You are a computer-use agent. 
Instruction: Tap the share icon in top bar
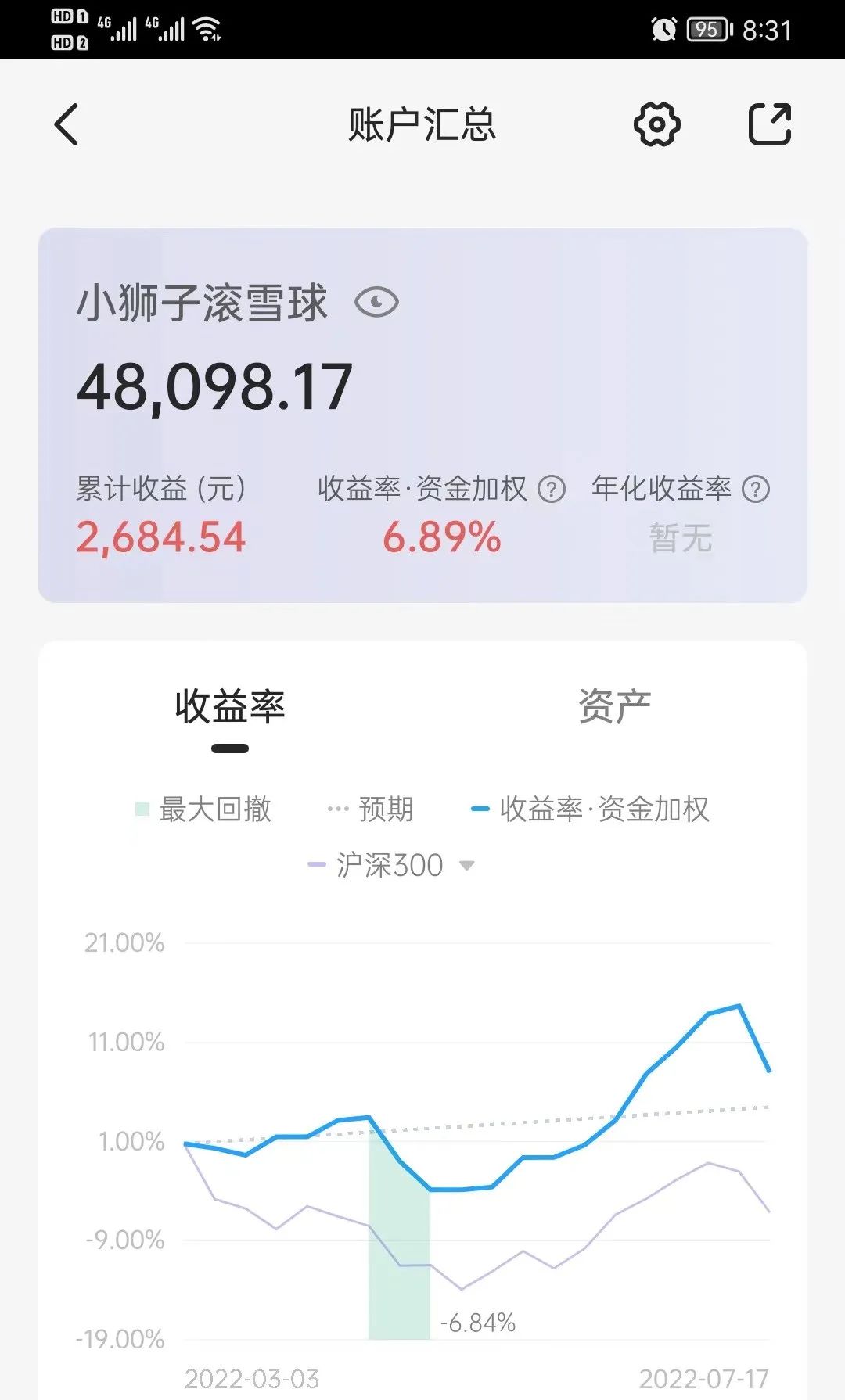[771, 124]
